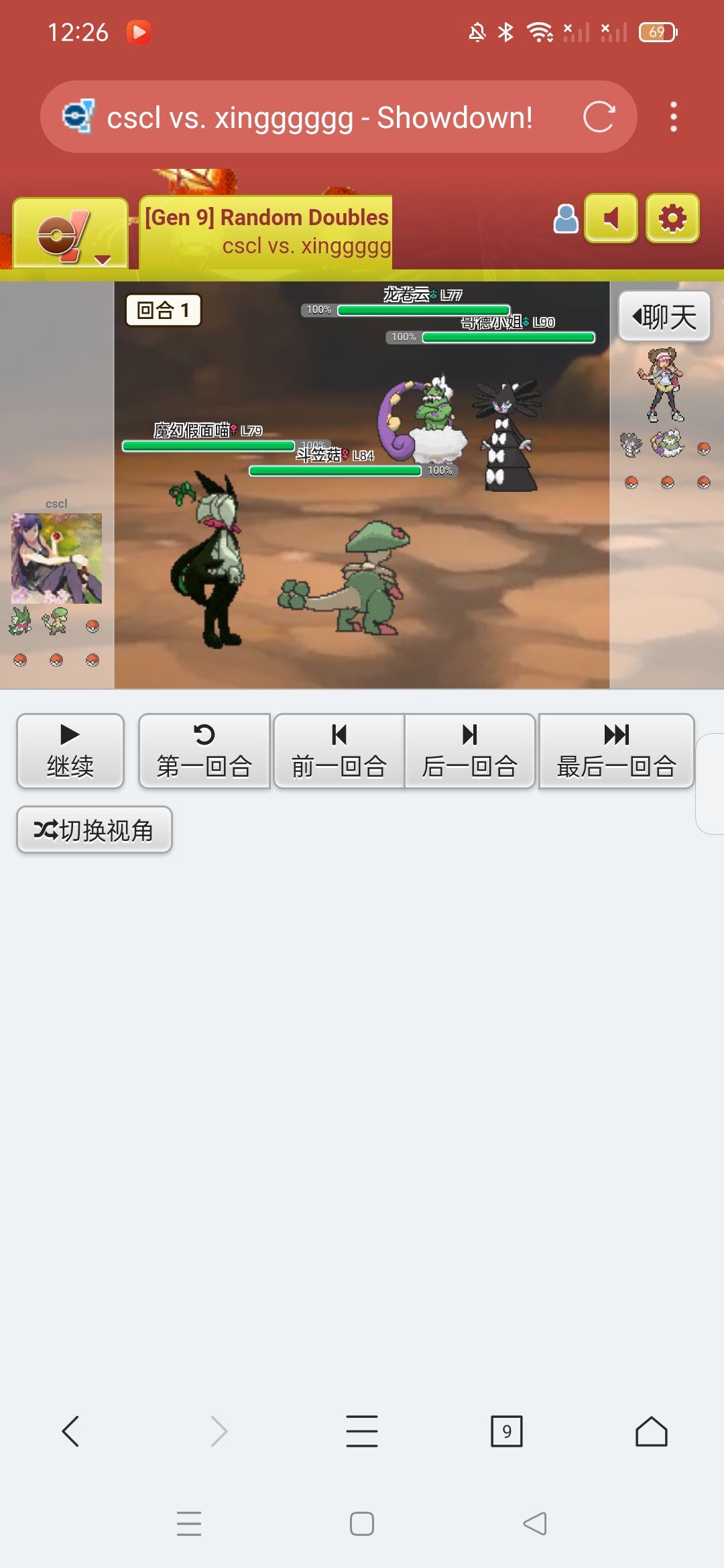
Task: Resume replay with the 继续 button
Action: tap(70, 750)
